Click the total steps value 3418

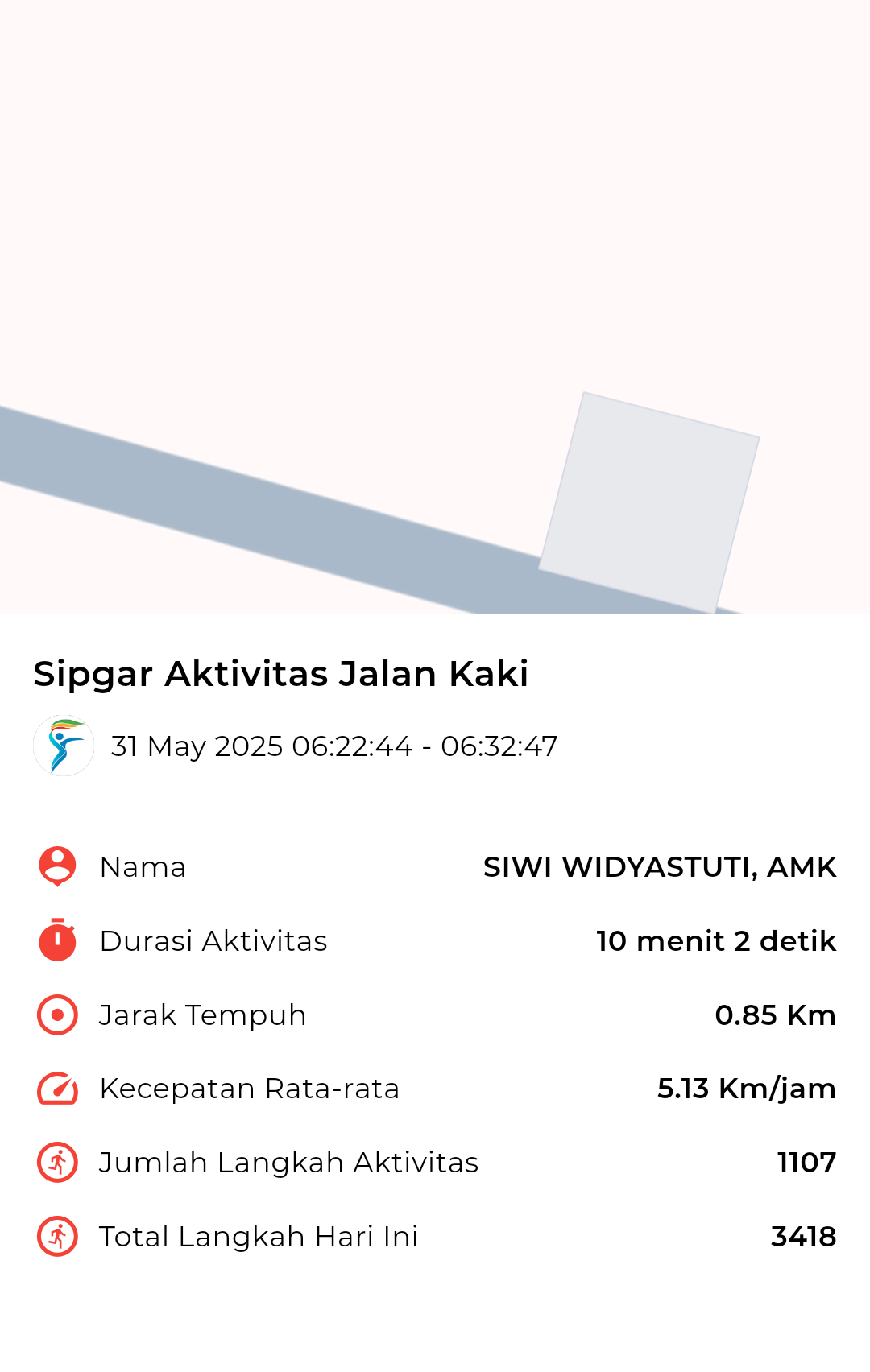804,1236
